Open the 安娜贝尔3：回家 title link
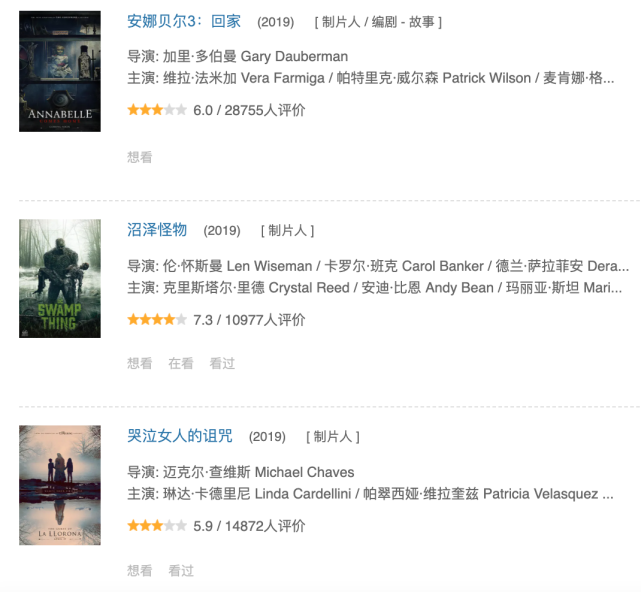 (184, 21)
